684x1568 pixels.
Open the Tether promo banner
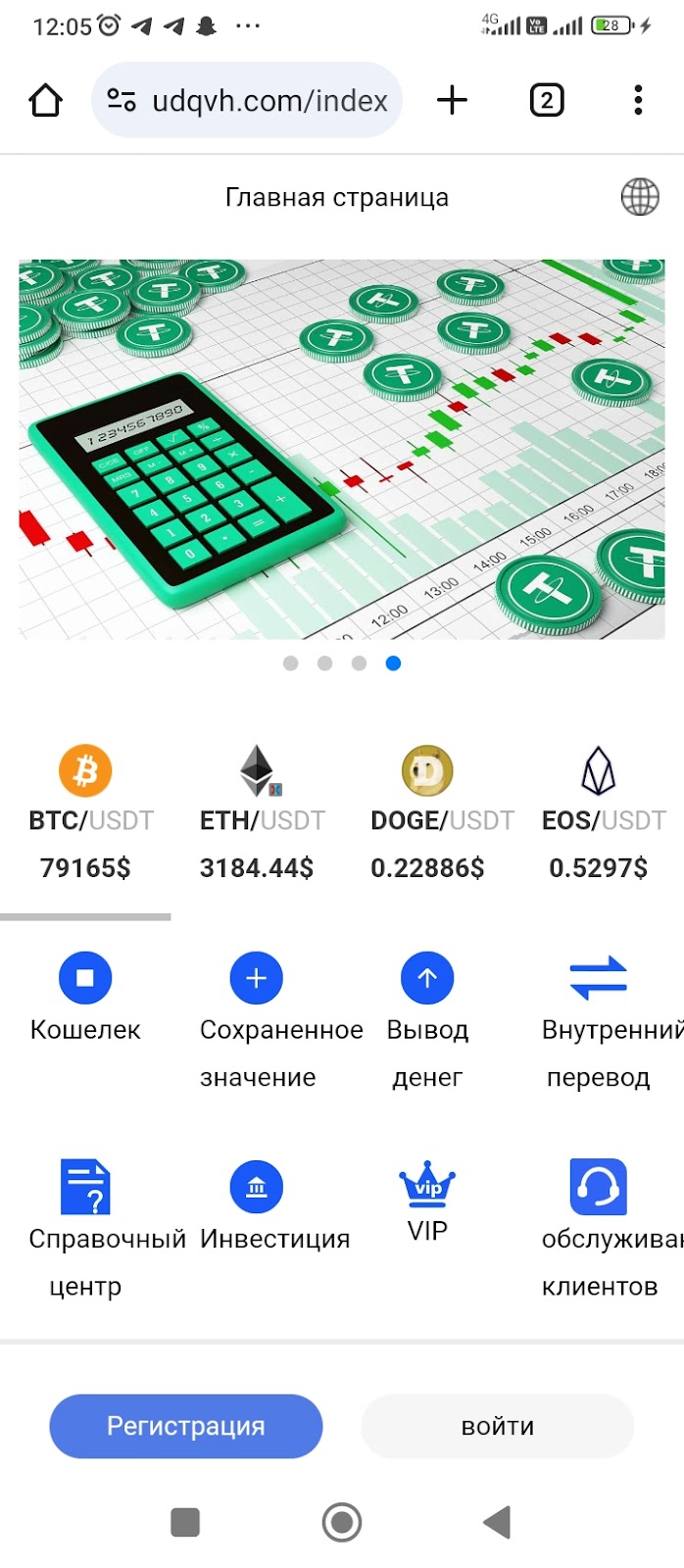341,449
